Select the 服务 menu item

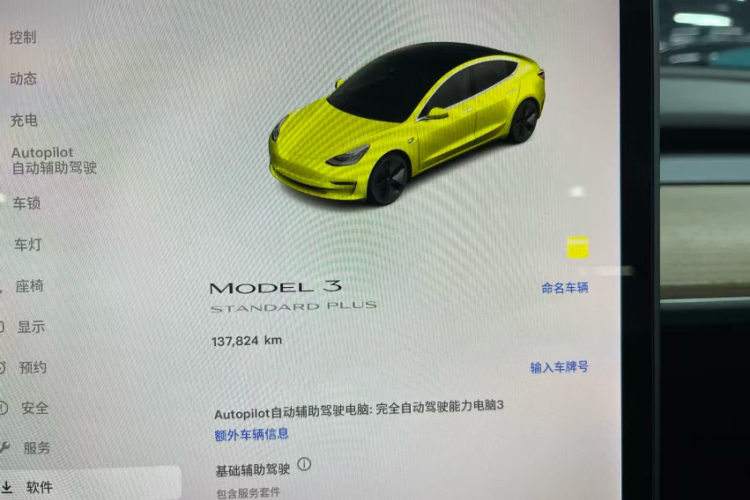(x=37, y=448)
